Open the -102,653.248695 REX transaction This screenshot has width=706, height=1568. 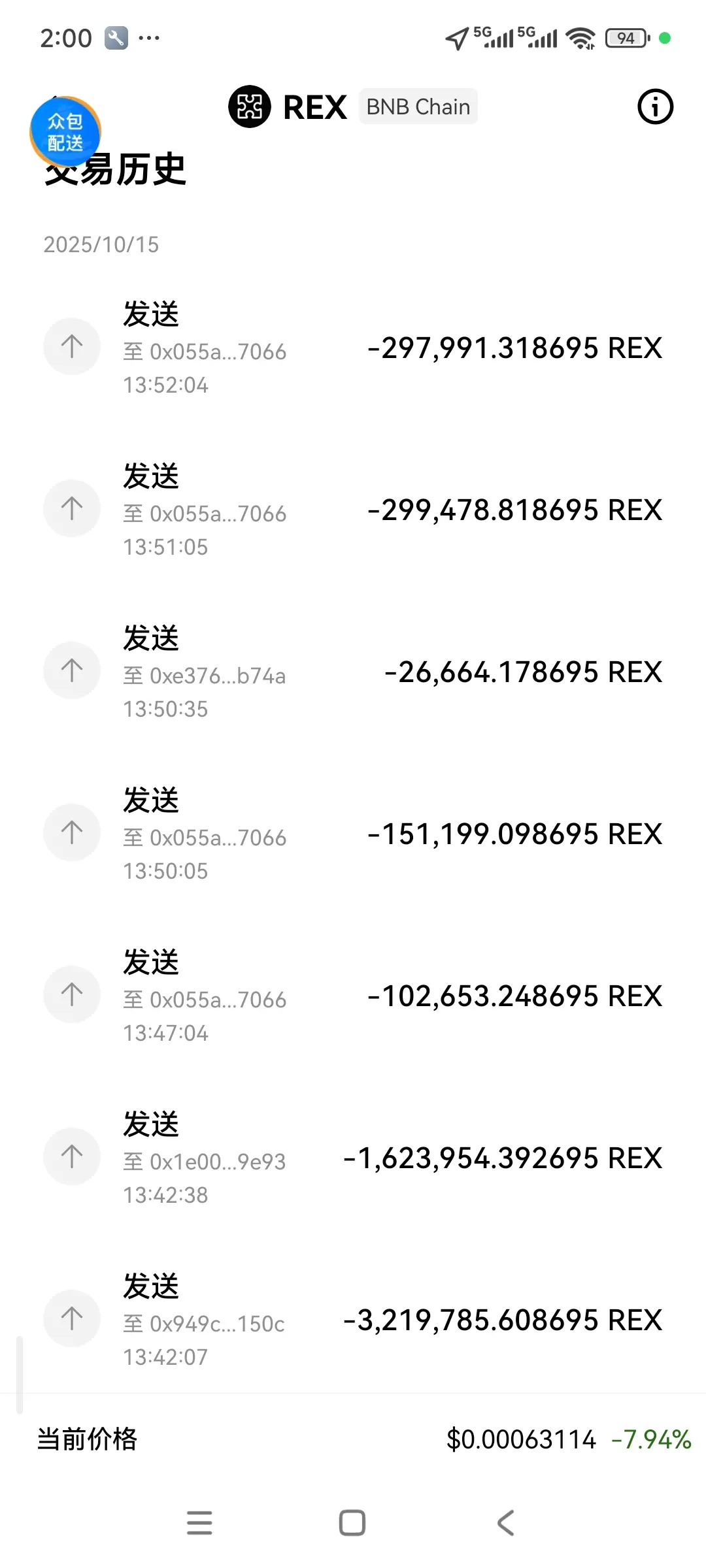[x=353, y=996]
